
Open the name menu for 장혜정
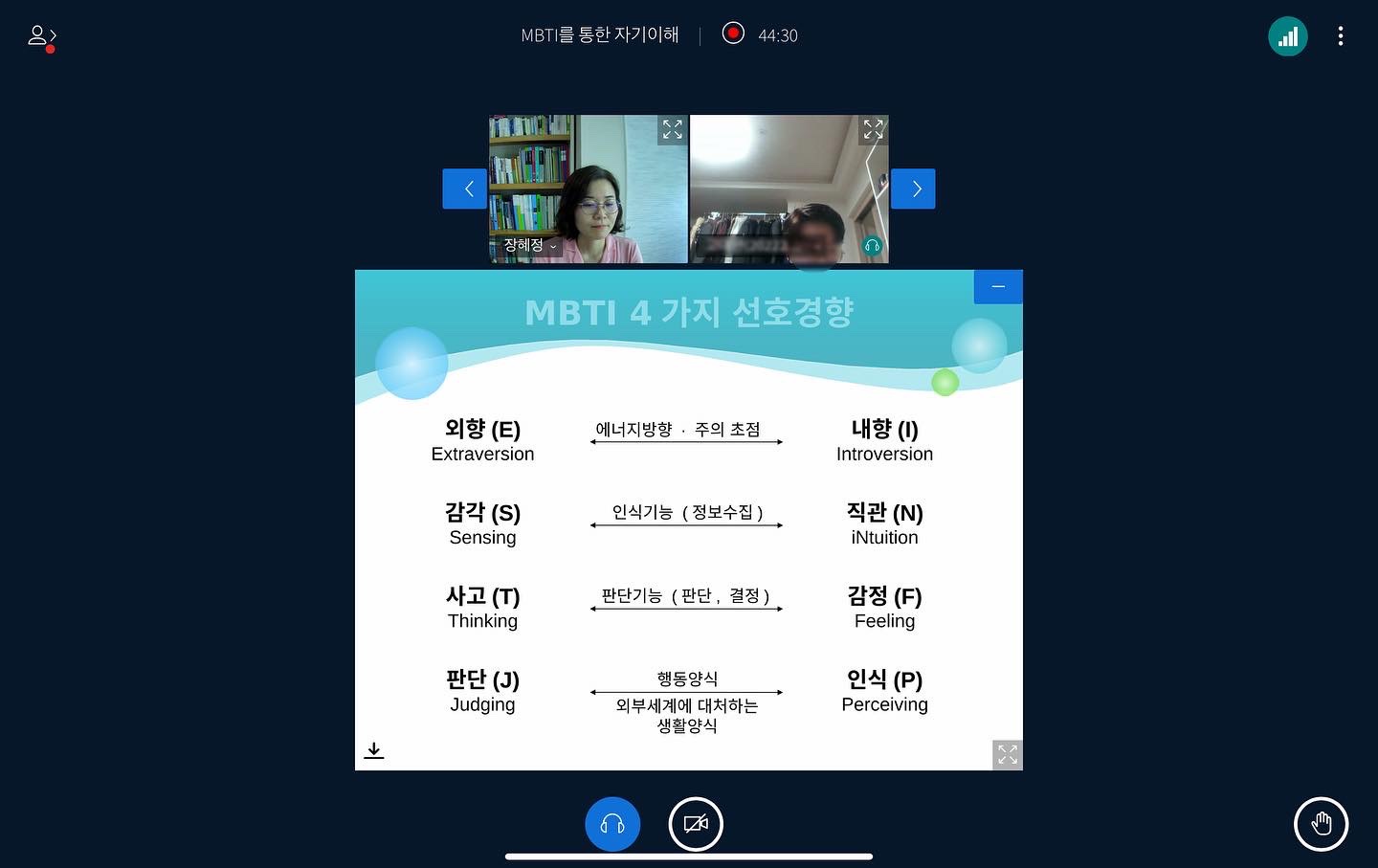coord(529,245)
